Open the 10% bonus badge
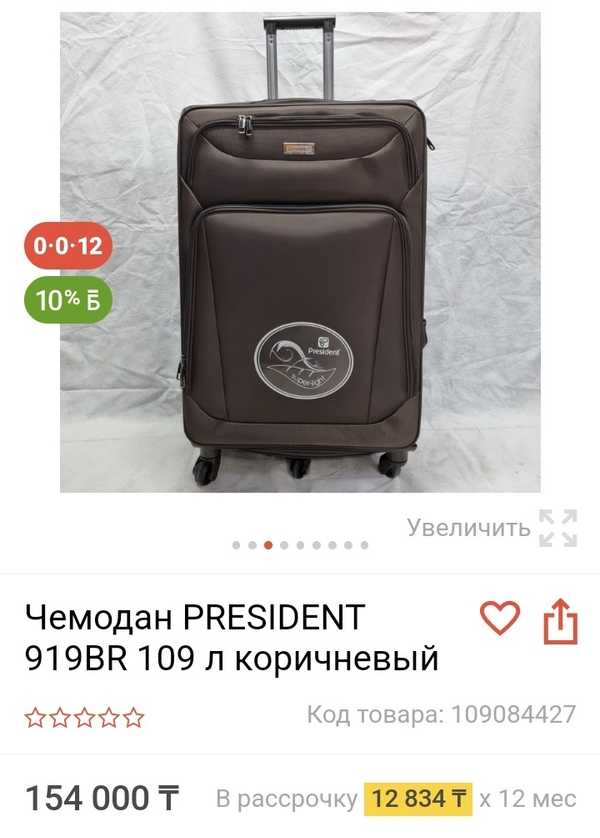Screen dimensions: 600x838 point(68,300)
